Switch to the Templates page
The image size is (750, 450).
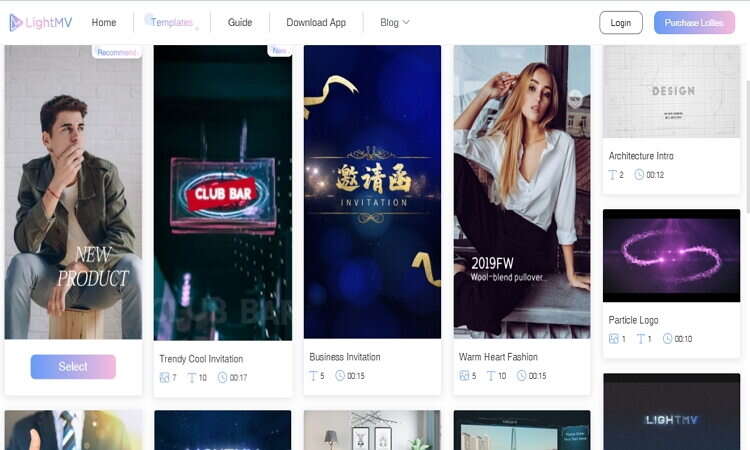[x=171, y=22]
